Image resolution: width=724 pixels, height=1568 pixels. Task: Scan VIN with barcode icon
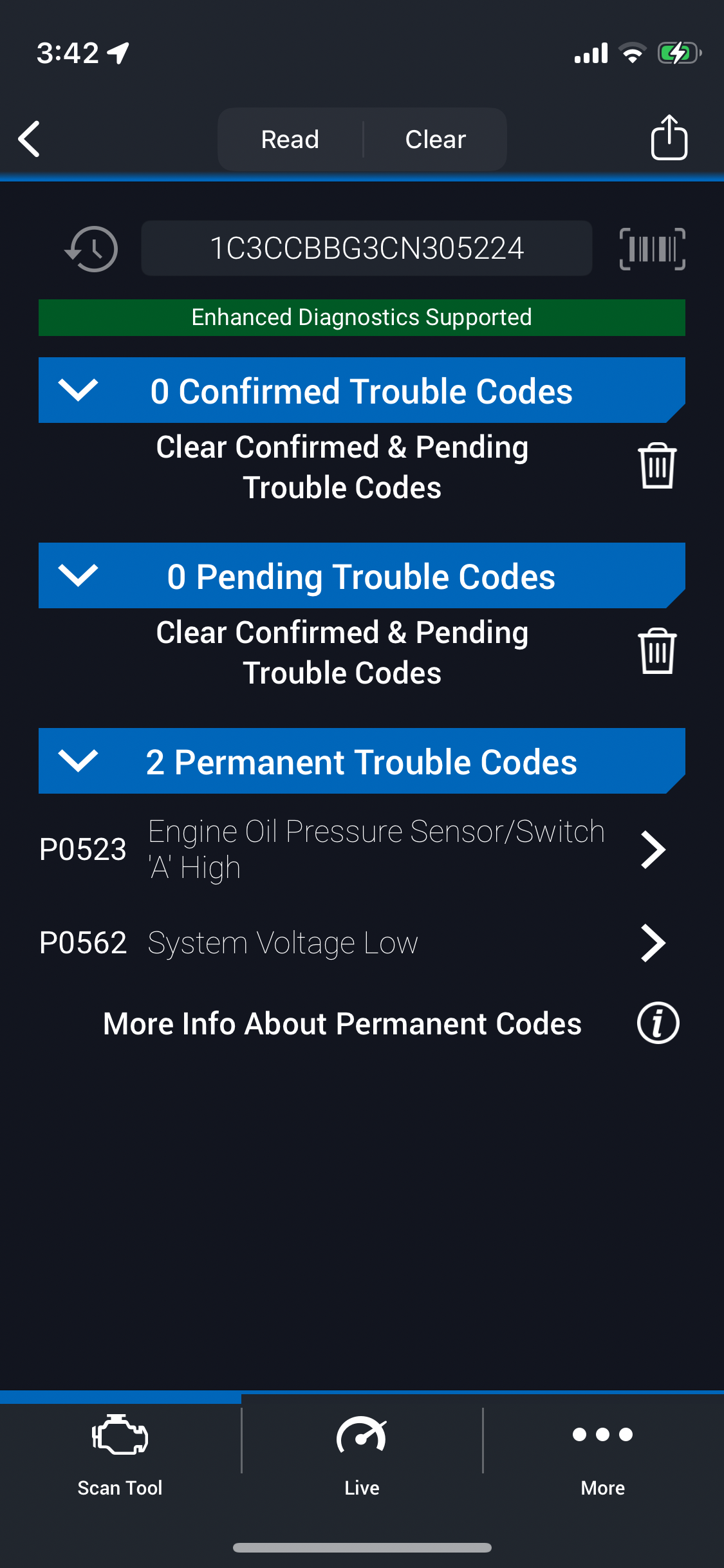(652, 248)
